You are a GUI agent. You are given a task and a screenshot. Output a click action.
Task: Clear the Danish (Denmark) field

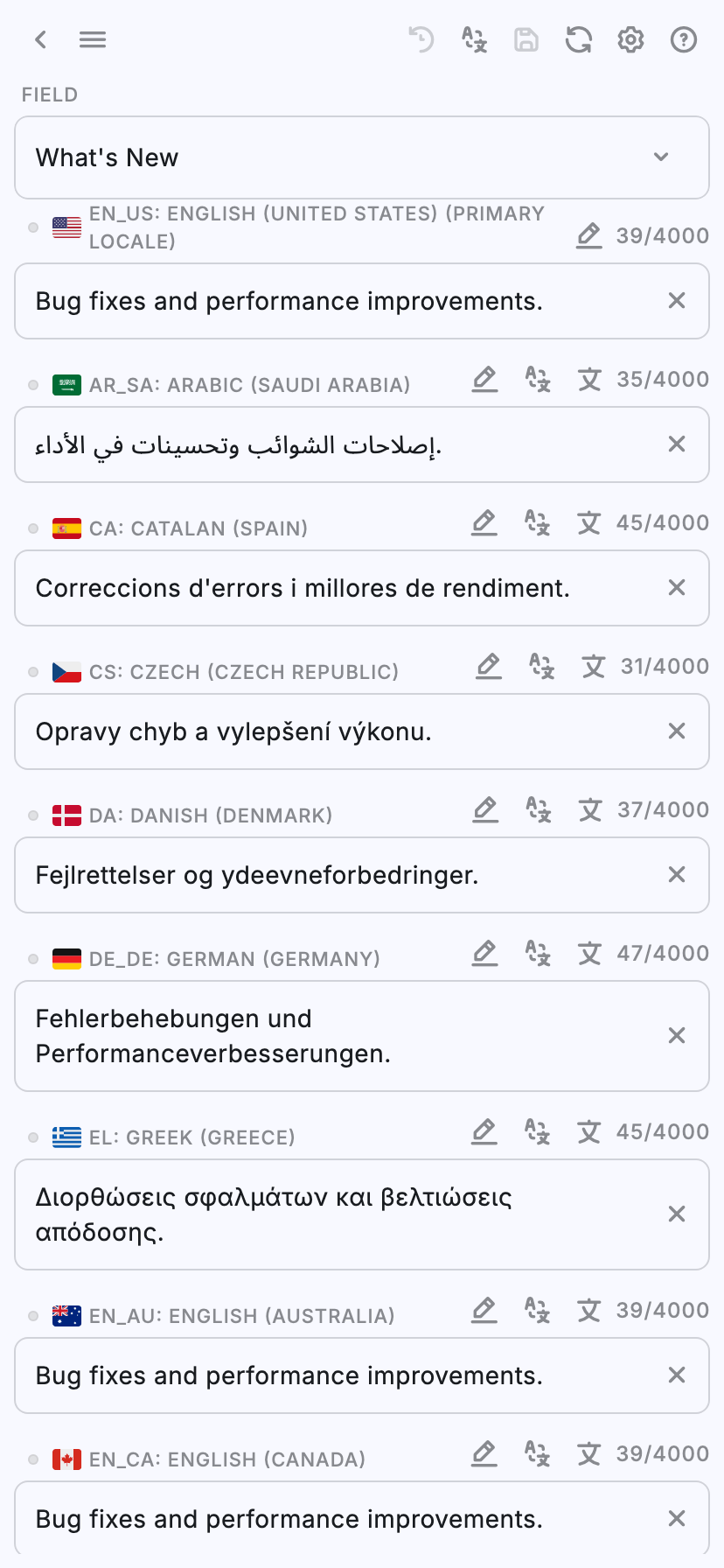(x=676, y=875)
